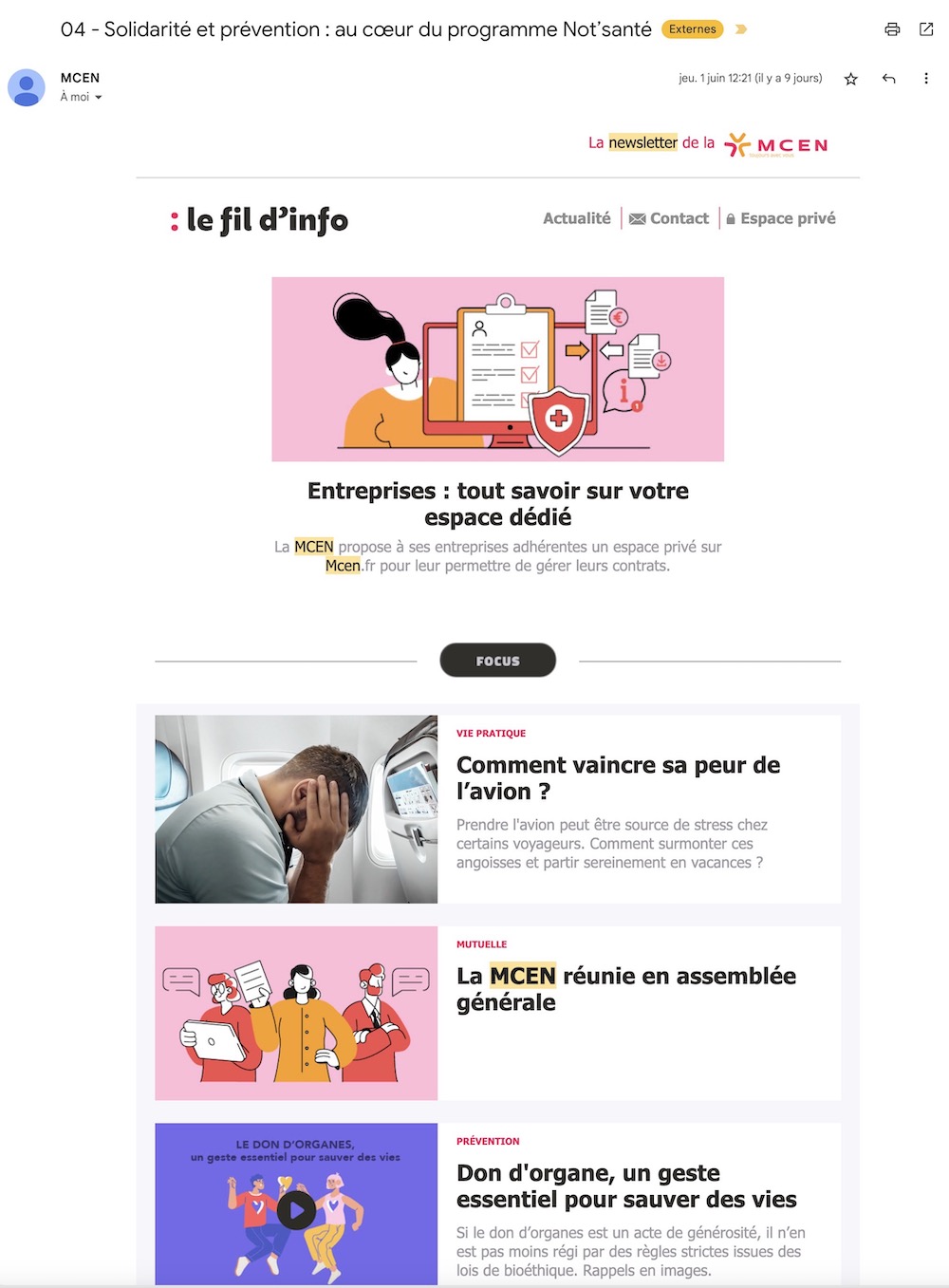Open the MCEN sender avatar
Image resolution: width=949 pixels, height=1288 pixels.
click(x=27, y=87)
